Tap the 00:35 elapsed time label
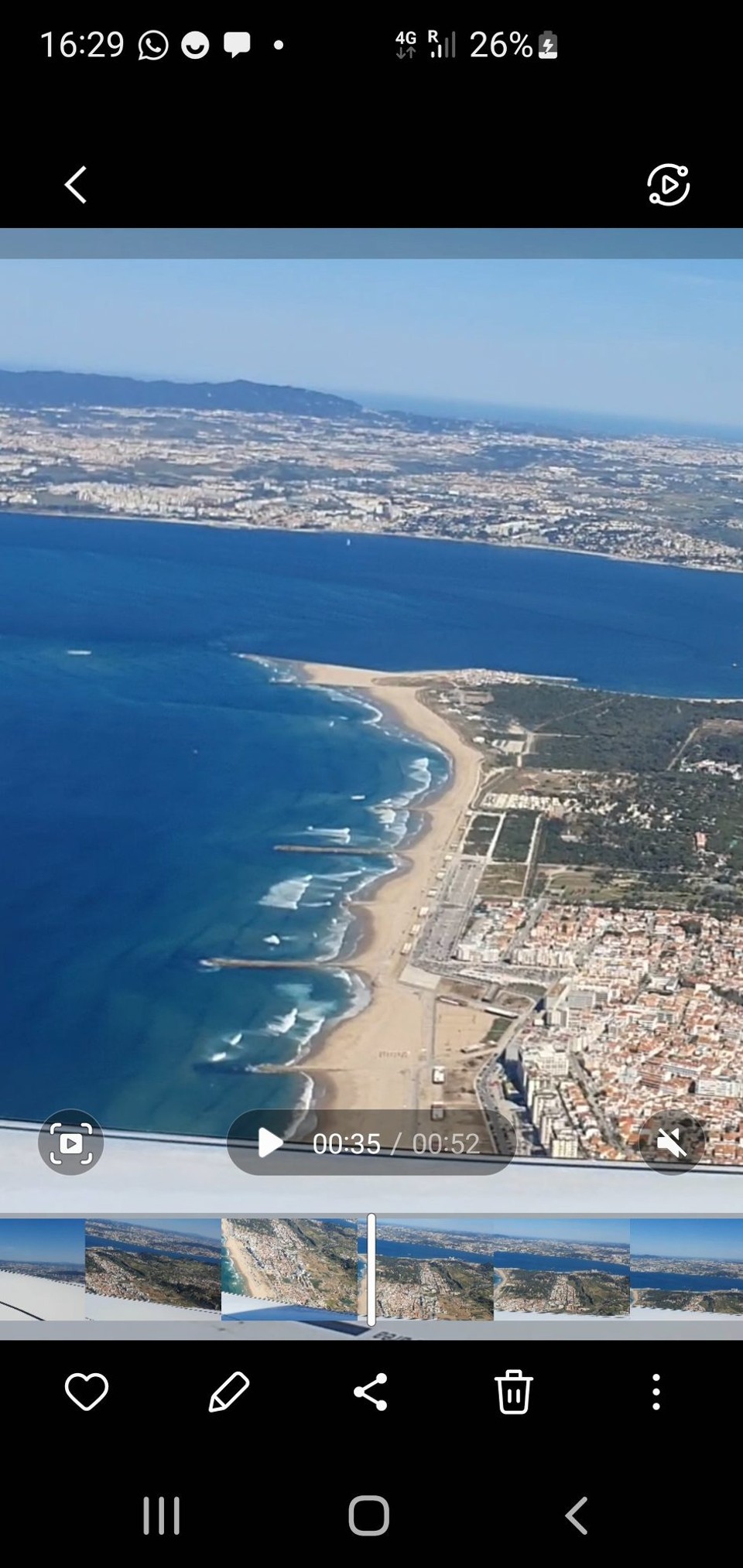The width and height of the screenshot is (743, 1568). [347, 1144]
